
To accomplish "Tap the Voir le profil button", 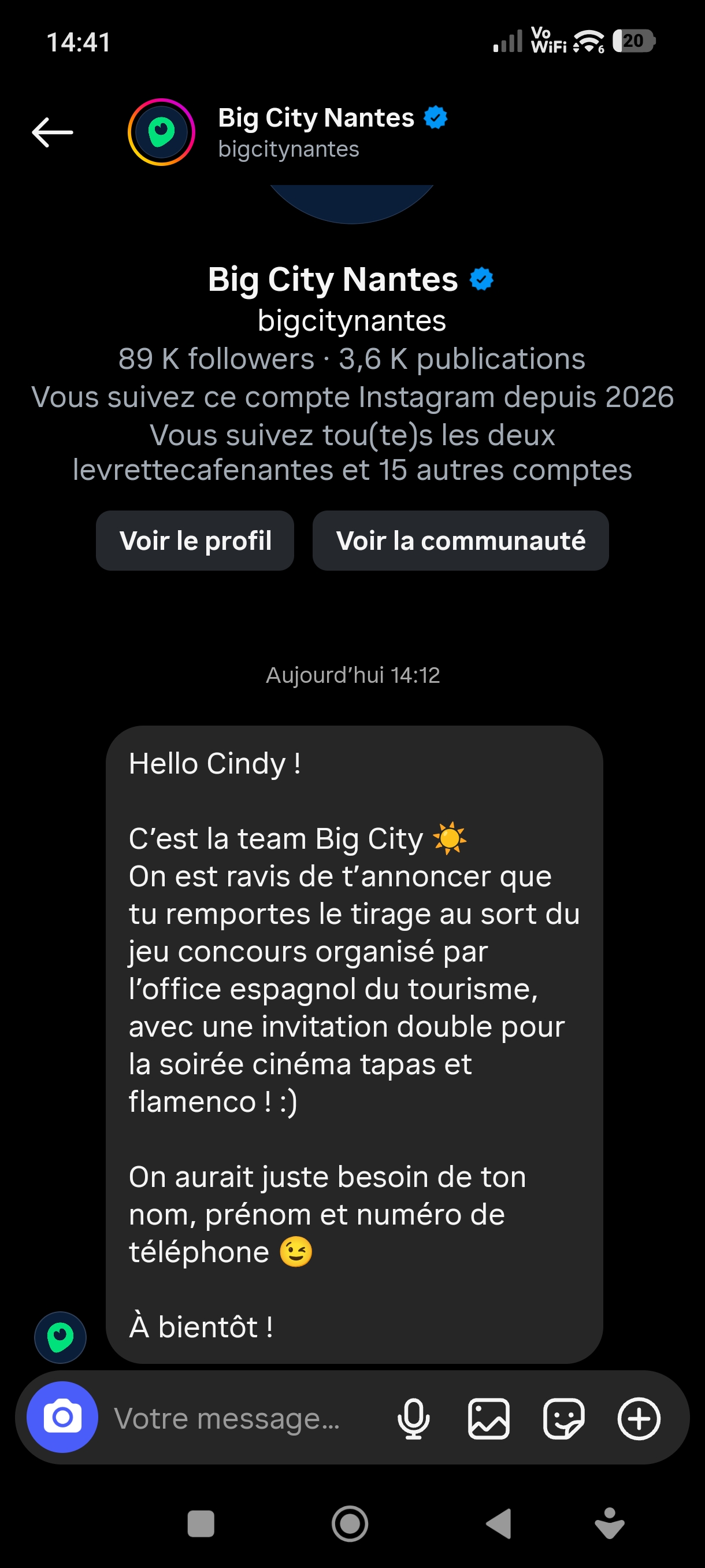I will (x=195, y=541).
